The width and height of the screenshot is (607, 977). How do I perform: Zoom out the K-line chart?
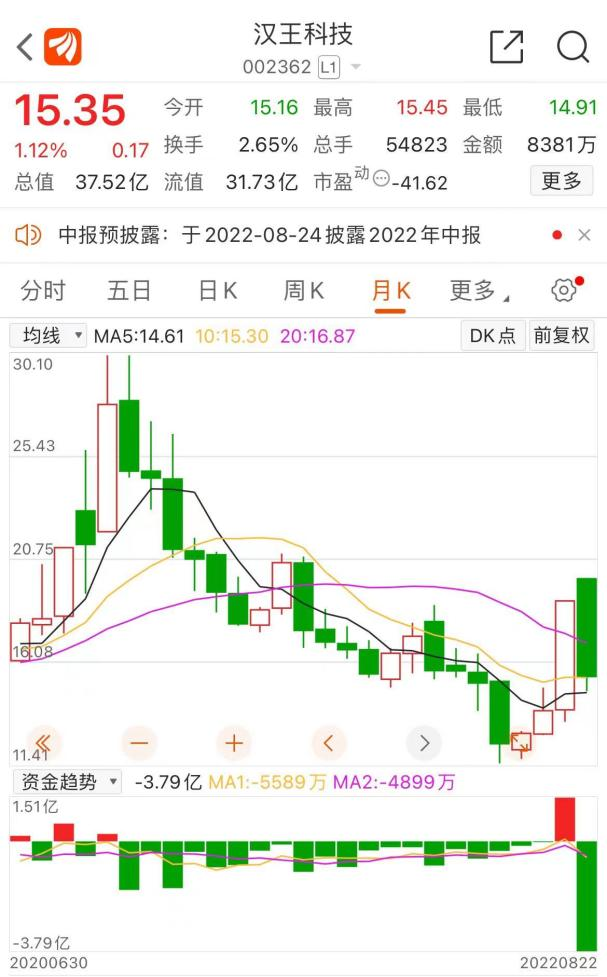(x=138, y=743)
